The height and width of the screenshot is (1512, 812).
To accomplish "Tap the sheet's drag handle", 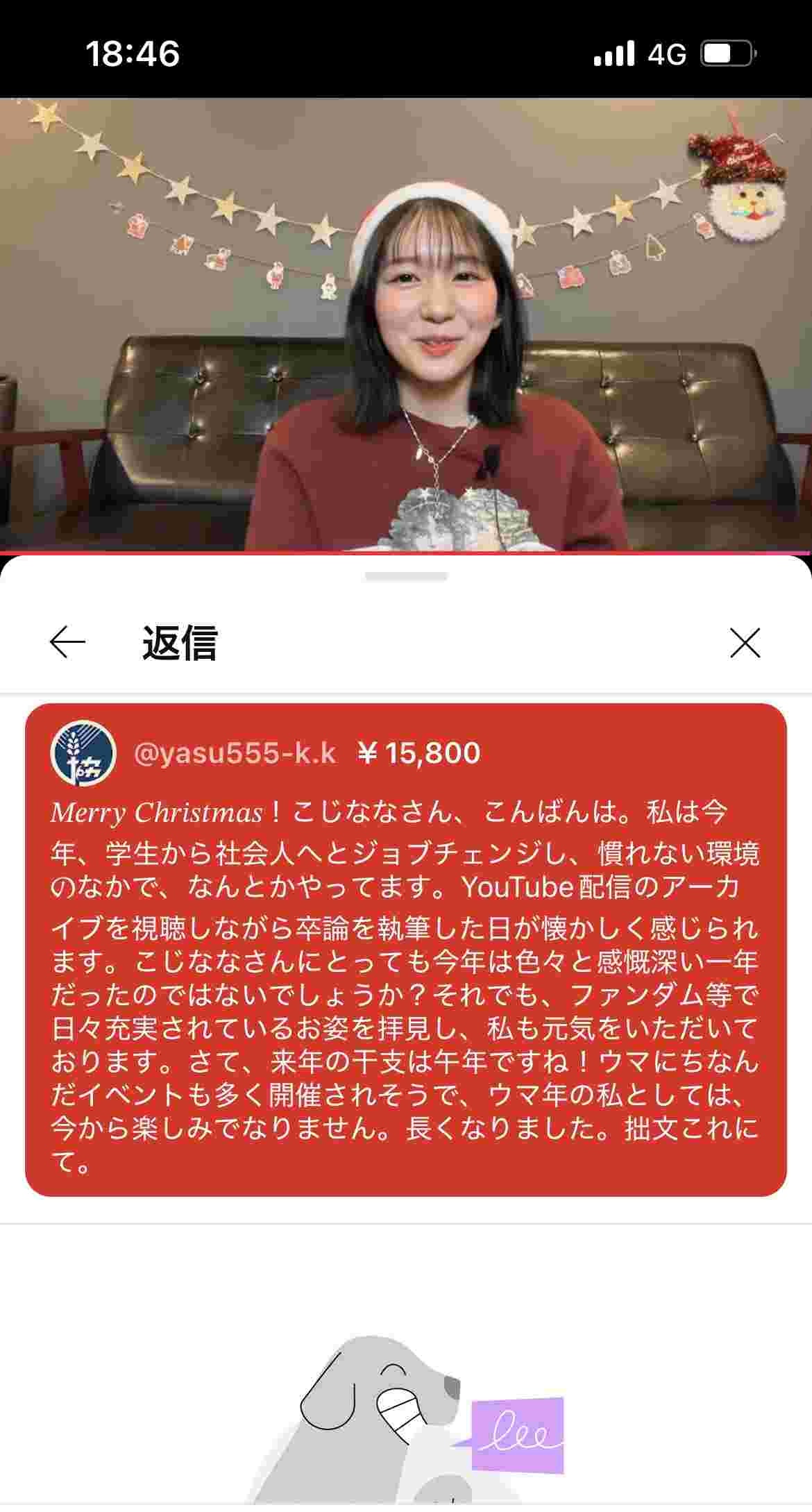I will pos(406,576).
